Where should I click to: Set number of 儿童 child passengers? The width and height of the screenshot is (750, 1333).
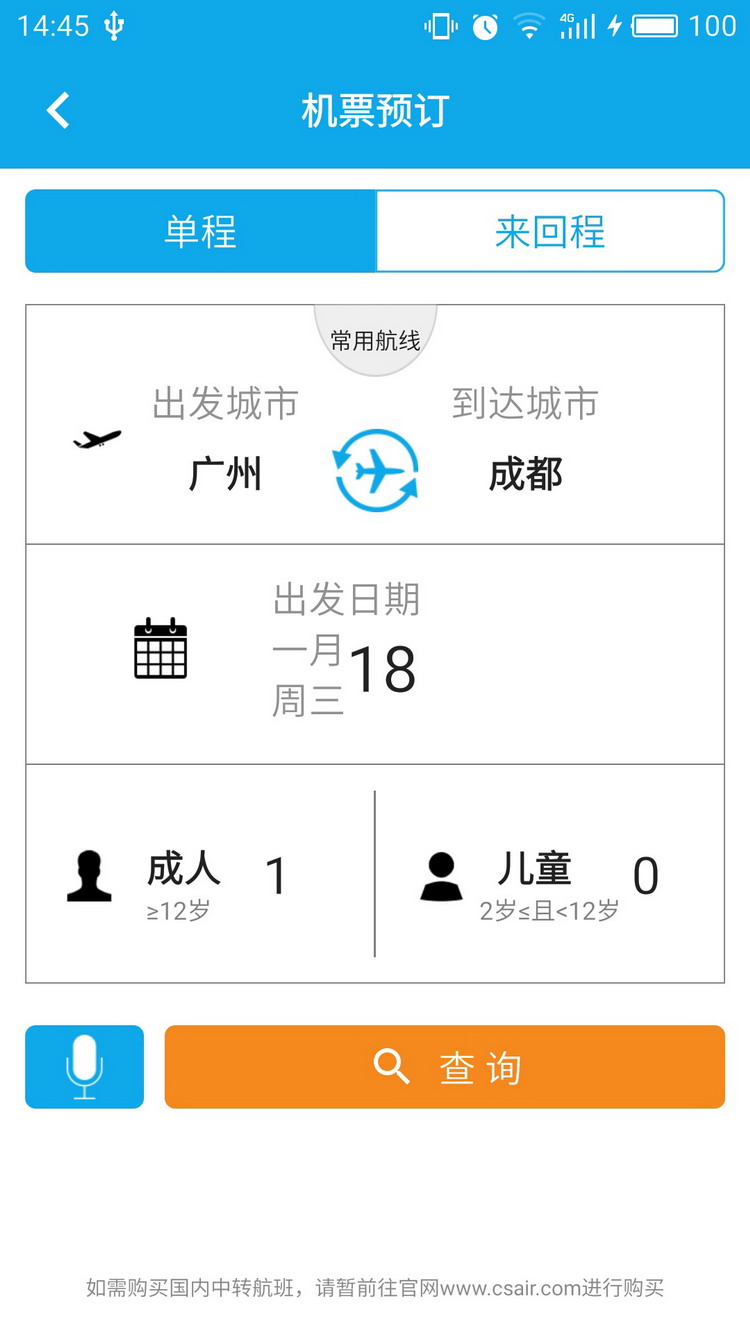click(x=548, y=875)
